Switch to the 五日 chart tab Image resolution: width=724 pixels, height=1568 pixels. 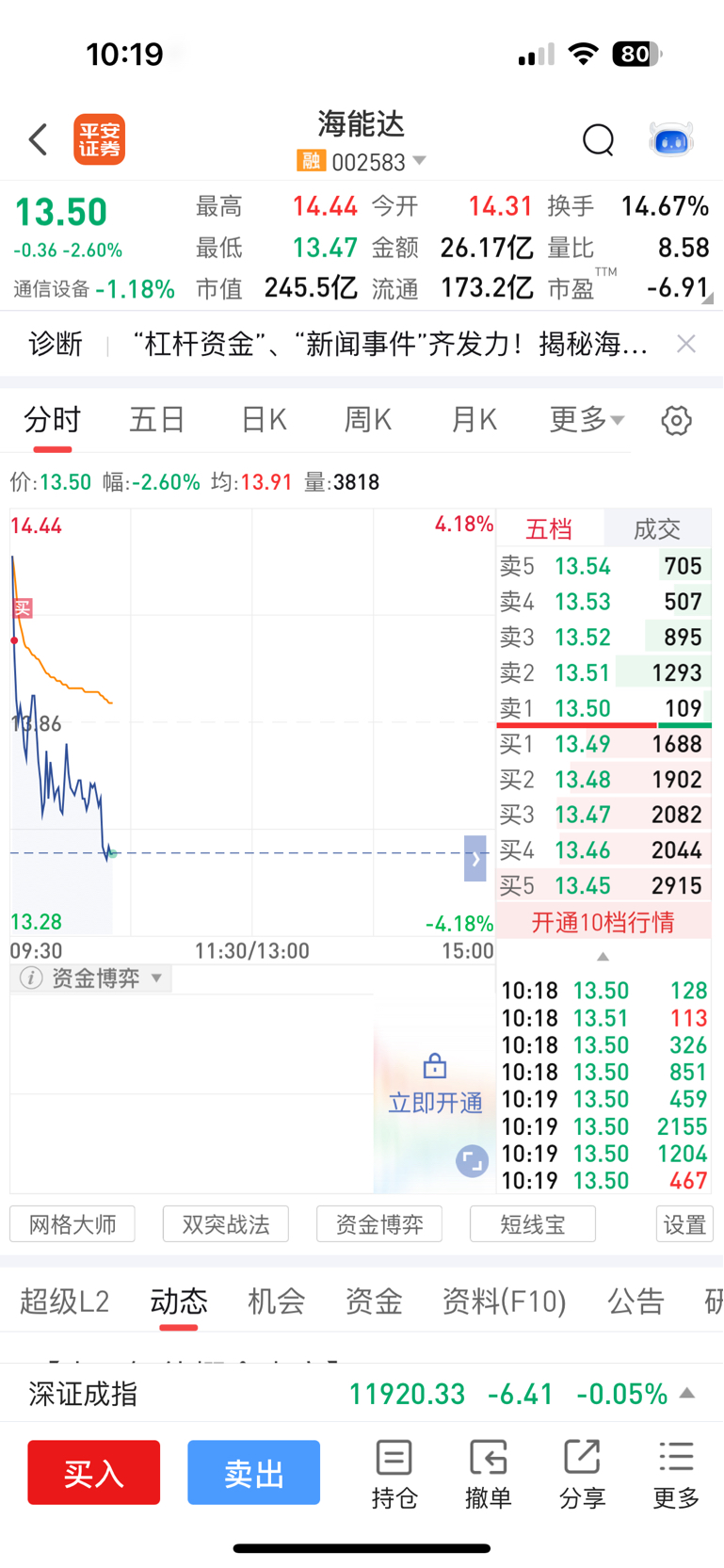click(157, 419)
